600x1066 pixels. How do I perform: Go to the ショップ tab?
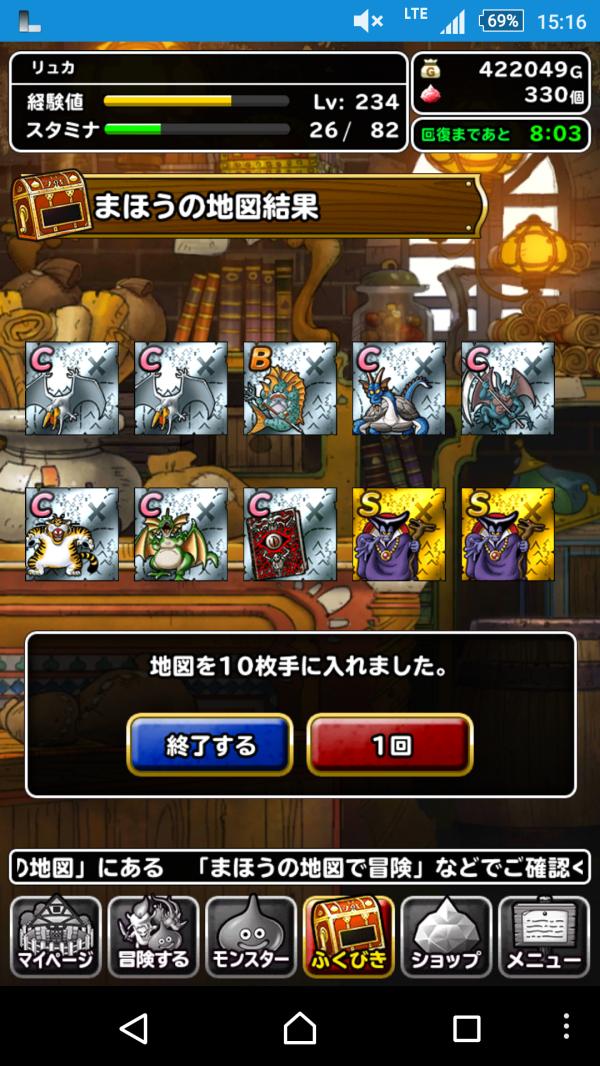pyautogui.click(x=446, y=936)
